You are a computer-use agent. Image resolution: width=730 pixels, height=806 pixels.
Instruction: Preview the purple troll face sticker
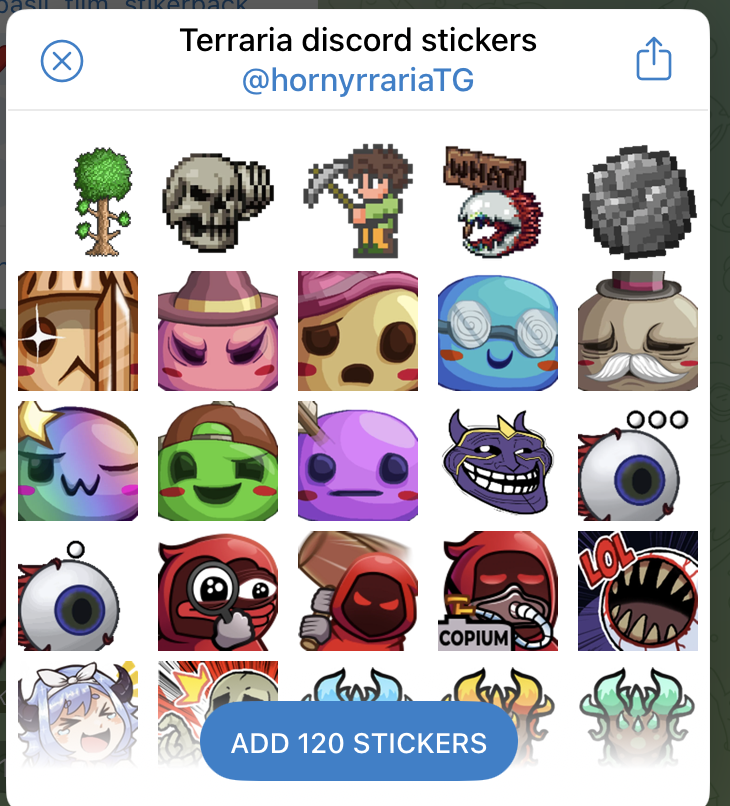pos(496,461)
